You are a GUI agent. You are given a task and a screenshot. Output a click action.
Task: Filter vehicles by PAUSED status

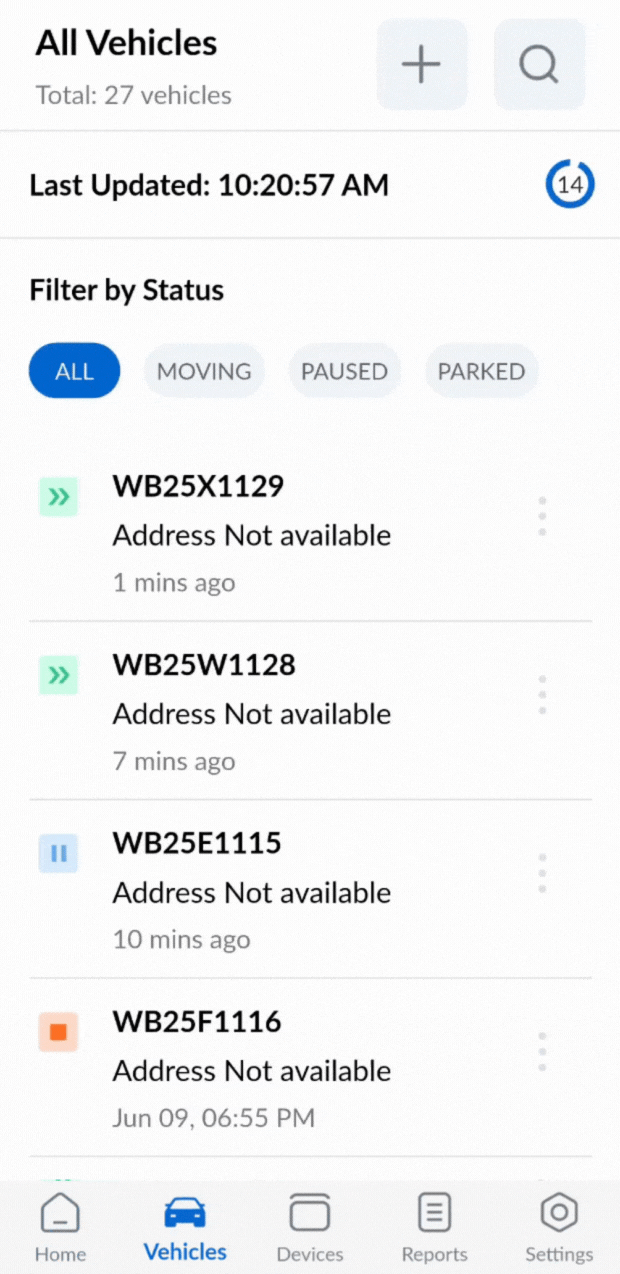(x=344, y=371)
